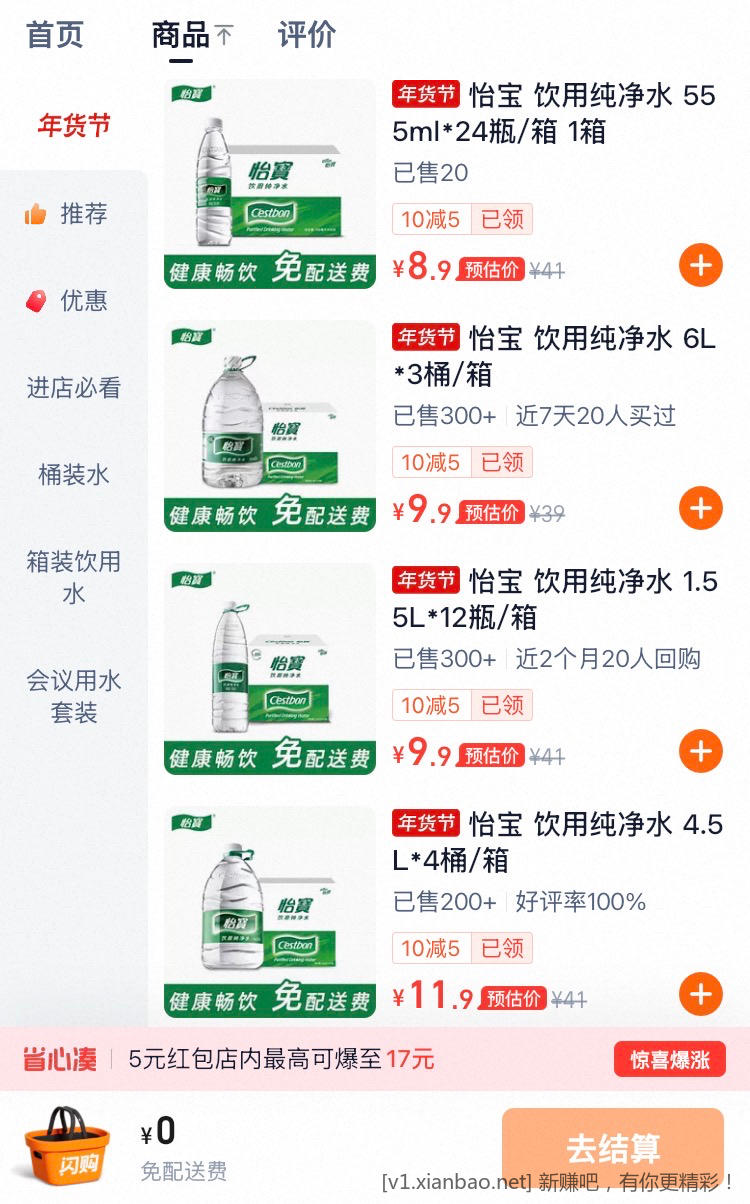Viewport: 750px width, 1204px height.
Task: Add the 555ml*24瓶 water to cart via plus icon
Action: [x=701, y=264]
